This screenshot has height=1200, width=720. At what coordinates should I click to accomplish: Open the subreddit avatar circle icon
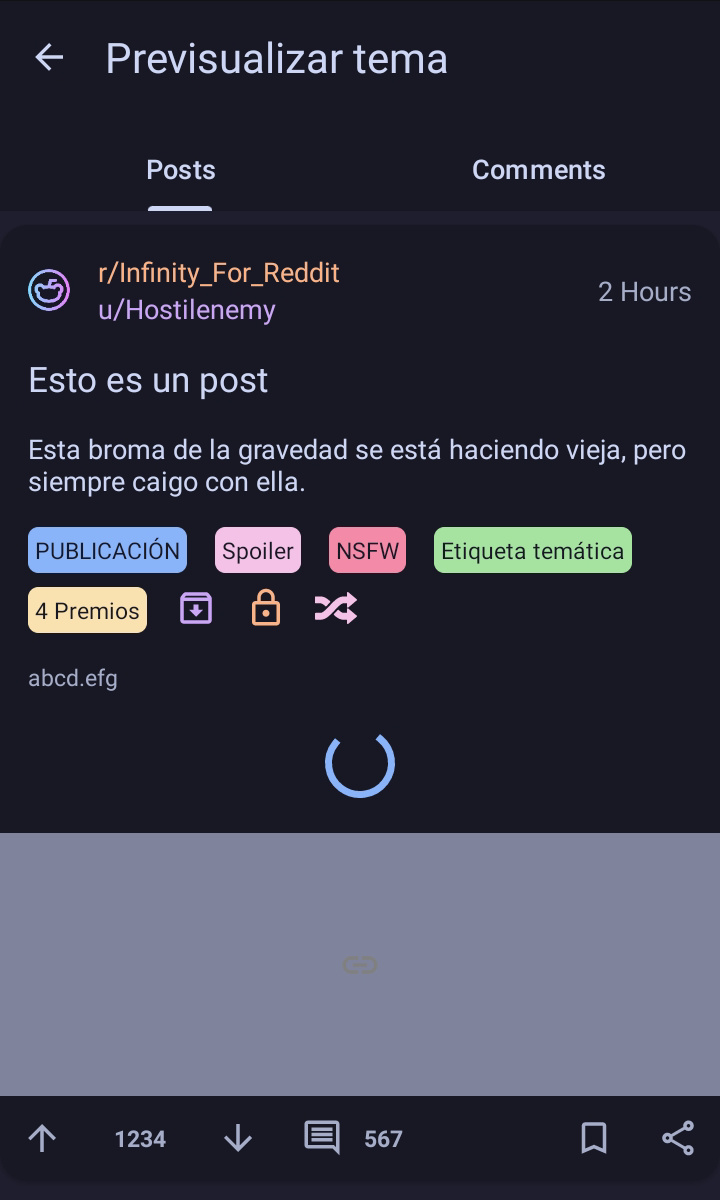[48, 291]
